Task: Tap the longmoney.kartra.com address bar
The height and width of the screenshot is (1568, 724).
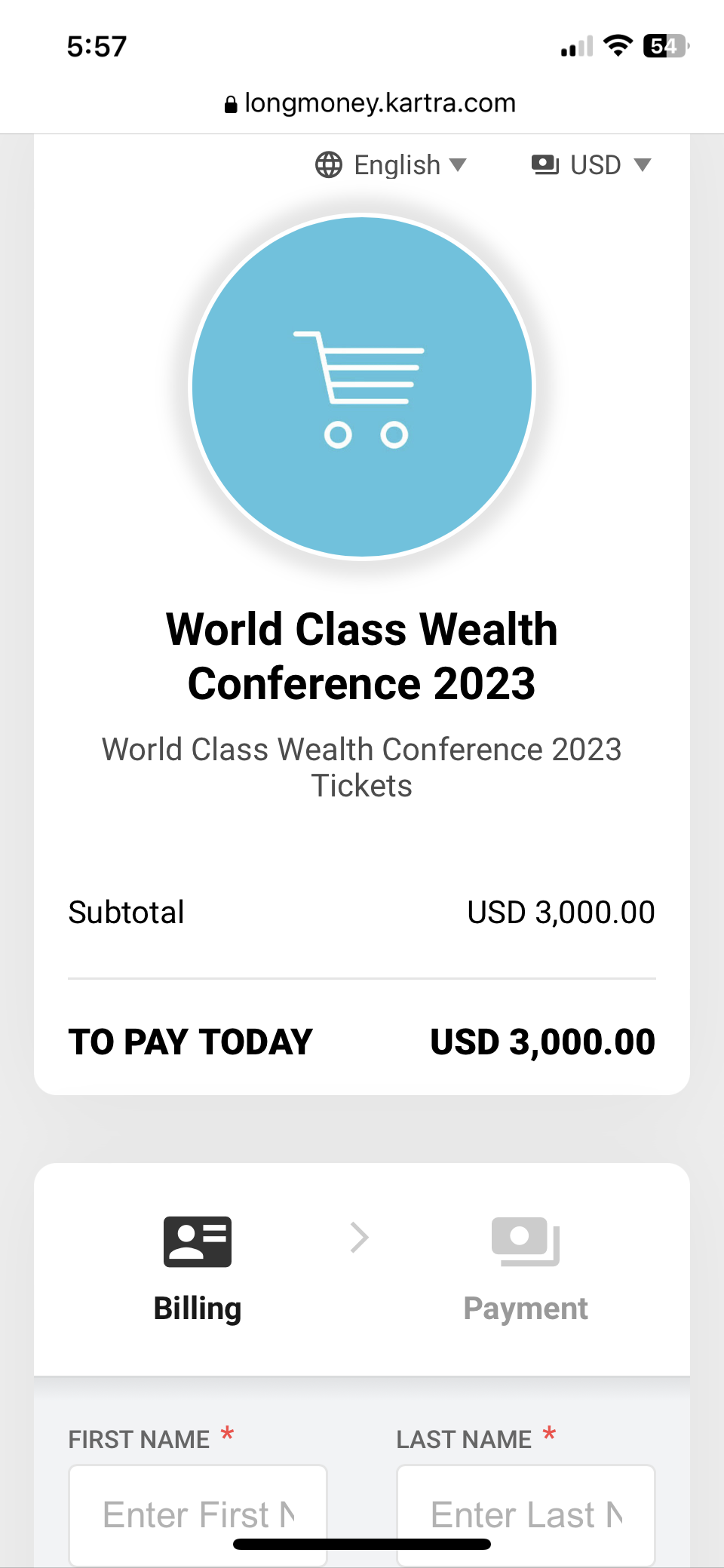Action: tap(370, 103)
